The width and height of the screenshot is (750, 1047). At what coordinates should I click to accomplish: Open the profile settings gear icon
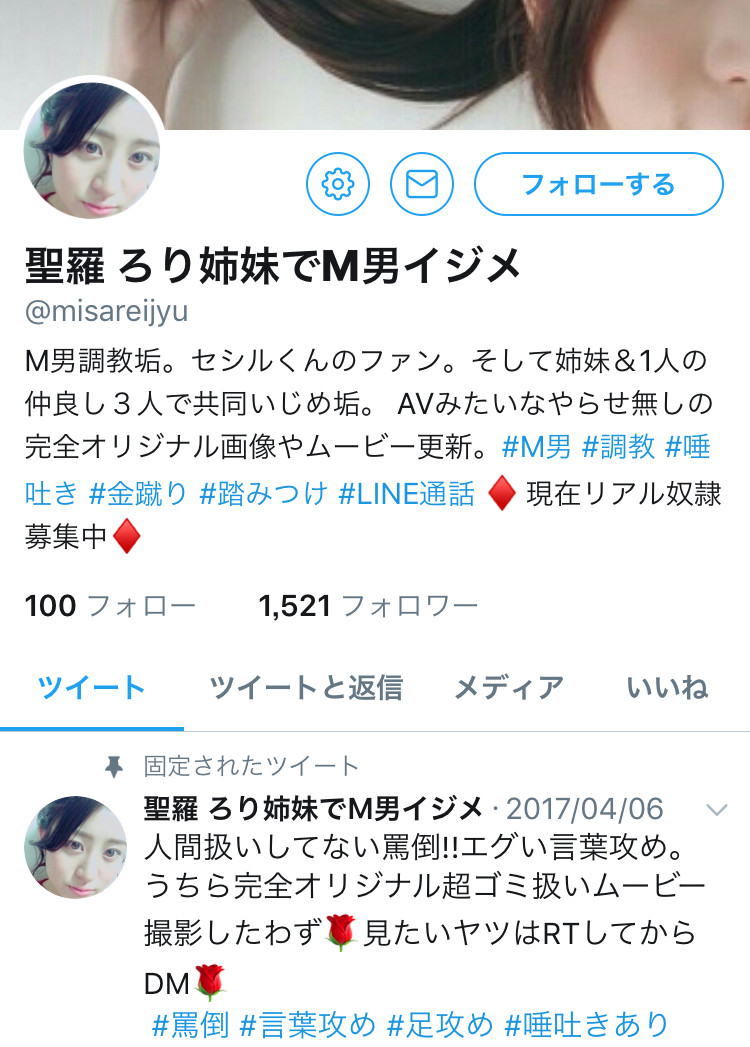point(337,184)
